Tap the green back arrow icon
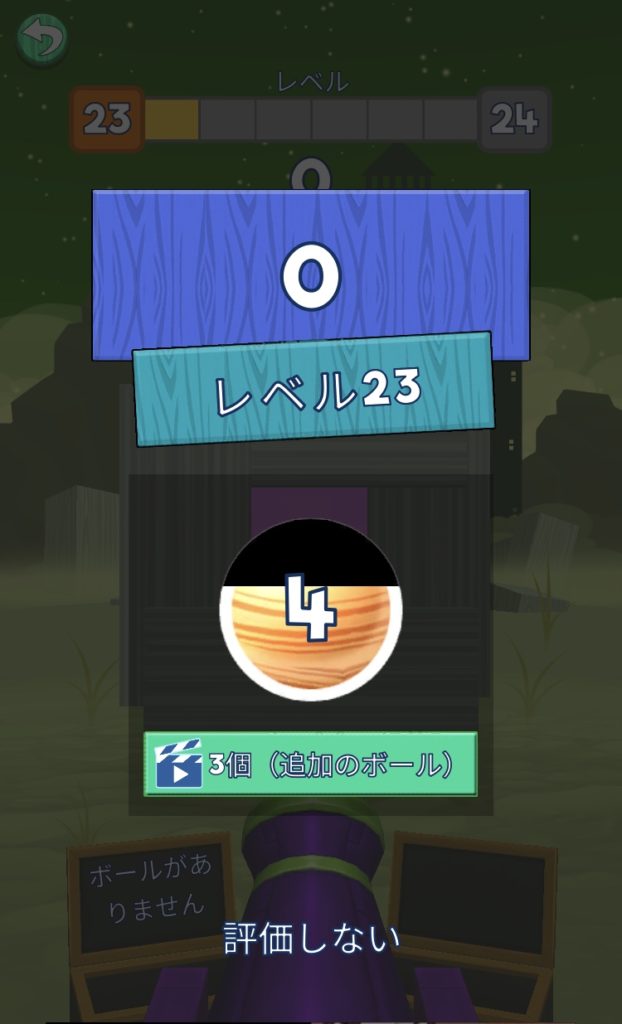This screenshot has width=622, height=1024. [42, 39]
